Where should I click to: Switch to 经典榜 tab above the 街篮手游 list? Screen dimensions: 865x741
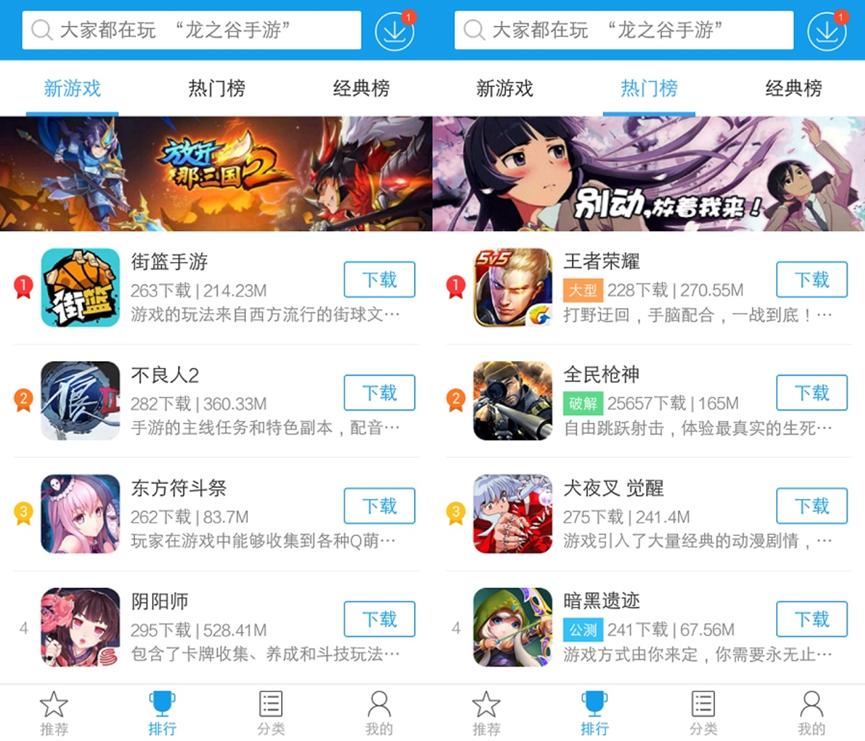(361, 88)
